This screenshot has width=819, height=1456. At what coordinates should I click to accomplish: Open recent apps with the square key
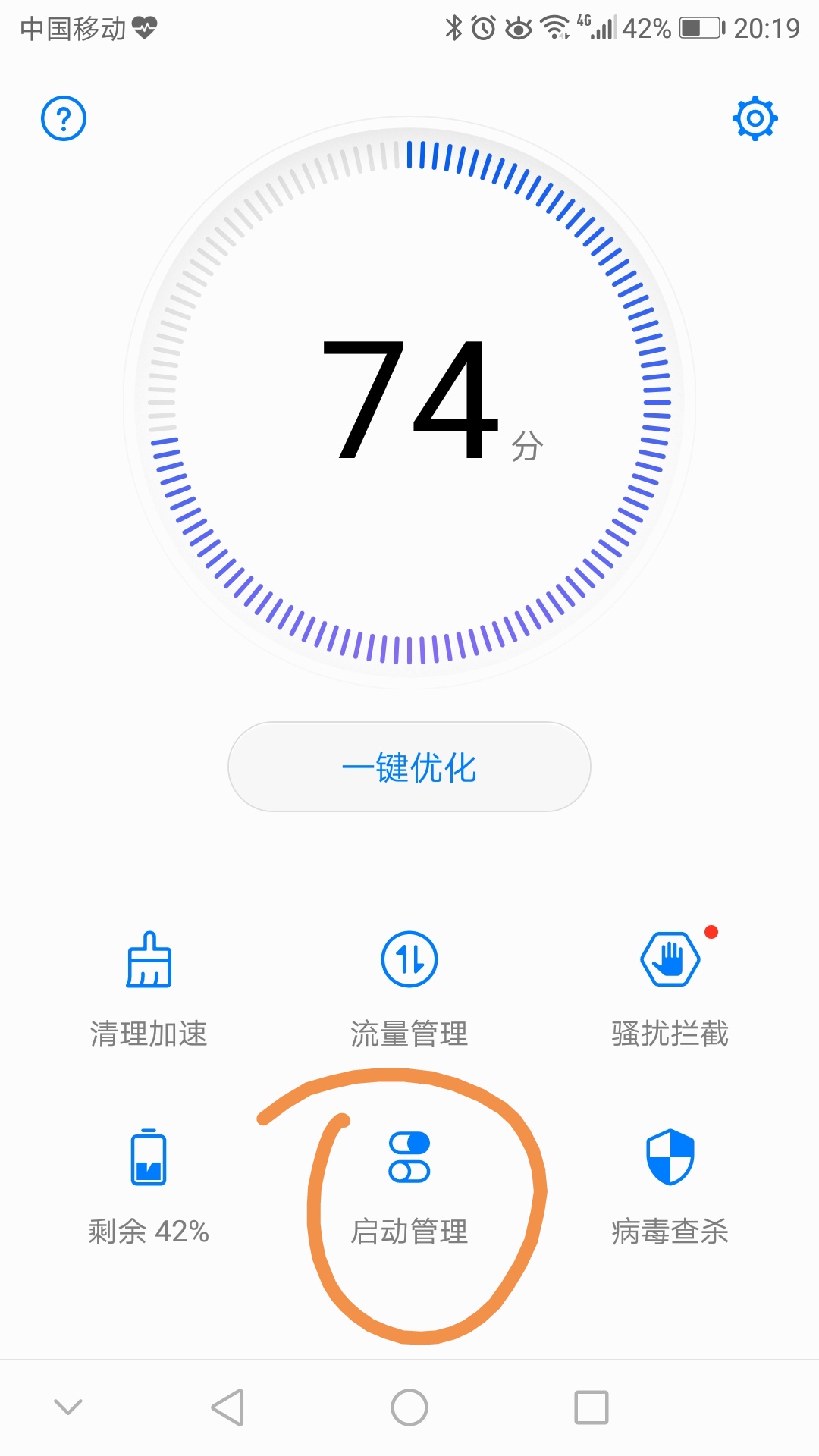[x=590, y=1408]
